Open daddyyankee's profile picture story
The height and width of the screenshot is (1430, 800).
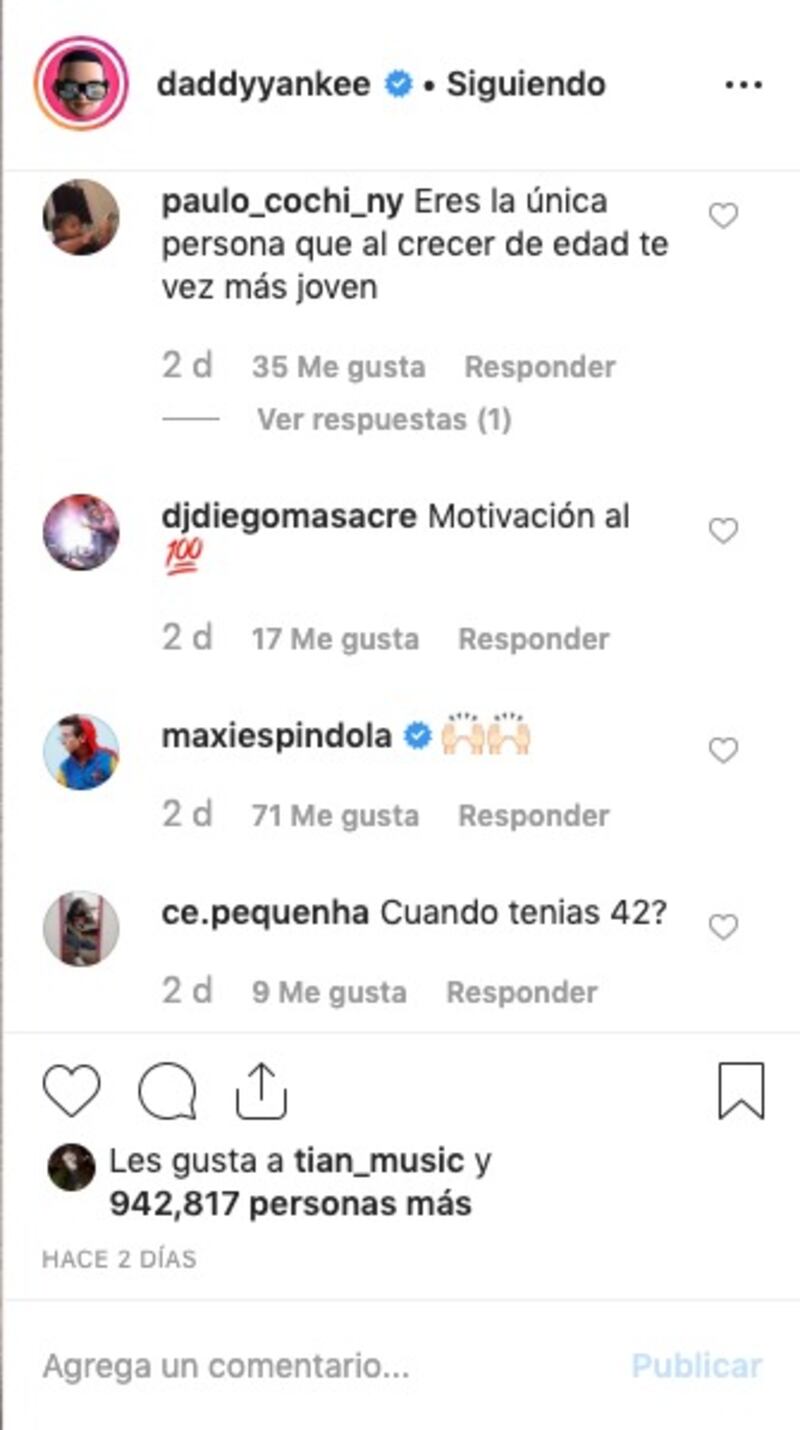81,83
